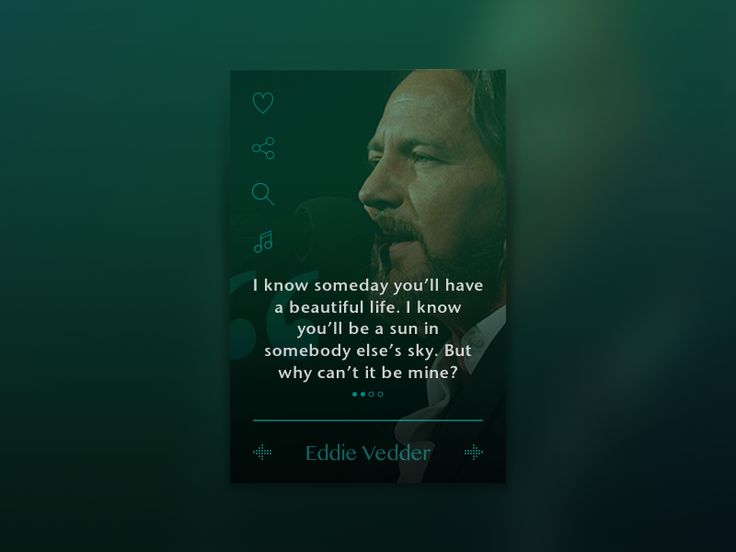Go to the previous author using the left arrow
Screen dimensions: 736x552
[262, 453]
